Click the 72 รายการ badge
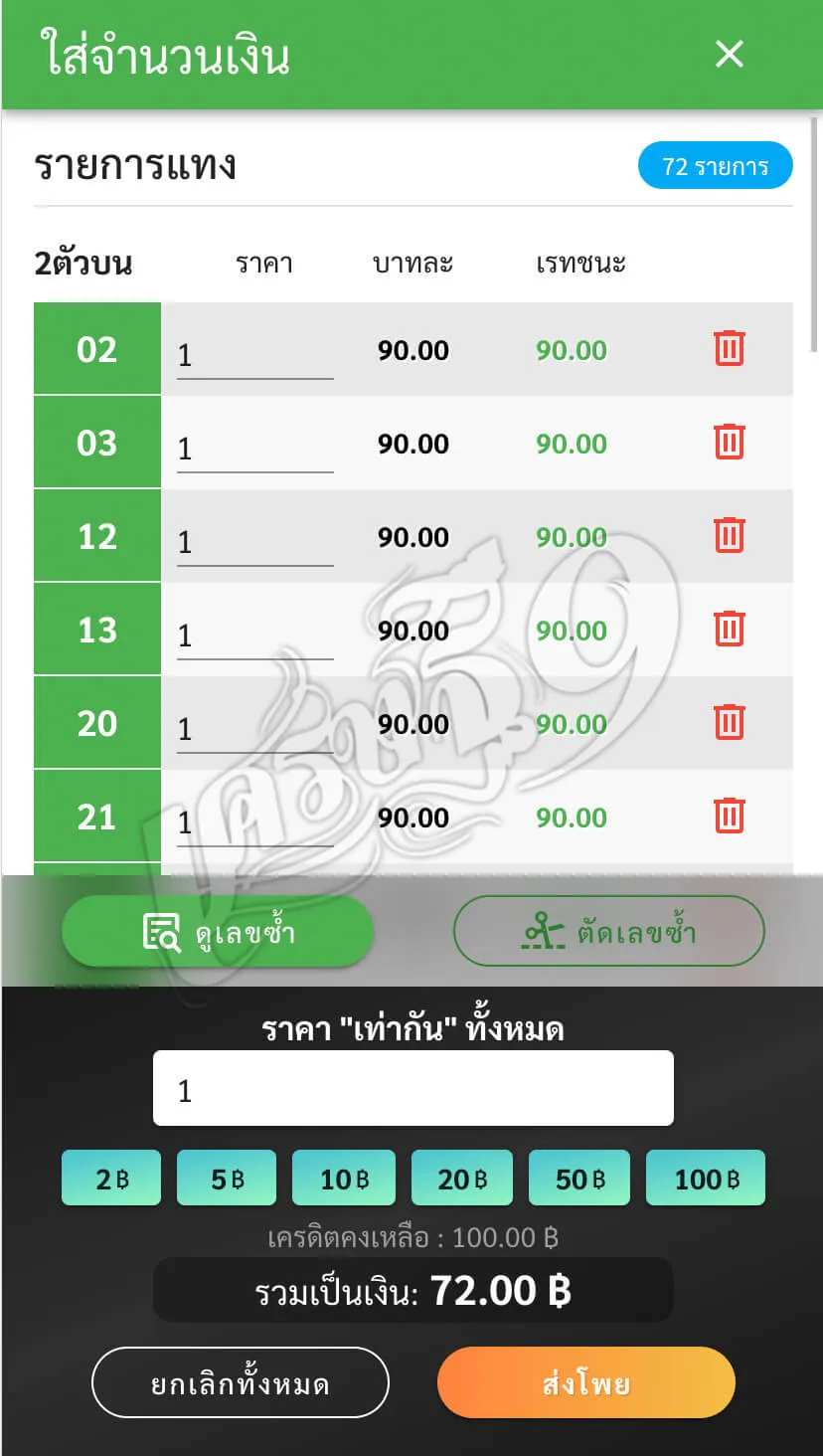The image size is (823, 1456). pyautogui.click(x=715, y=165)
